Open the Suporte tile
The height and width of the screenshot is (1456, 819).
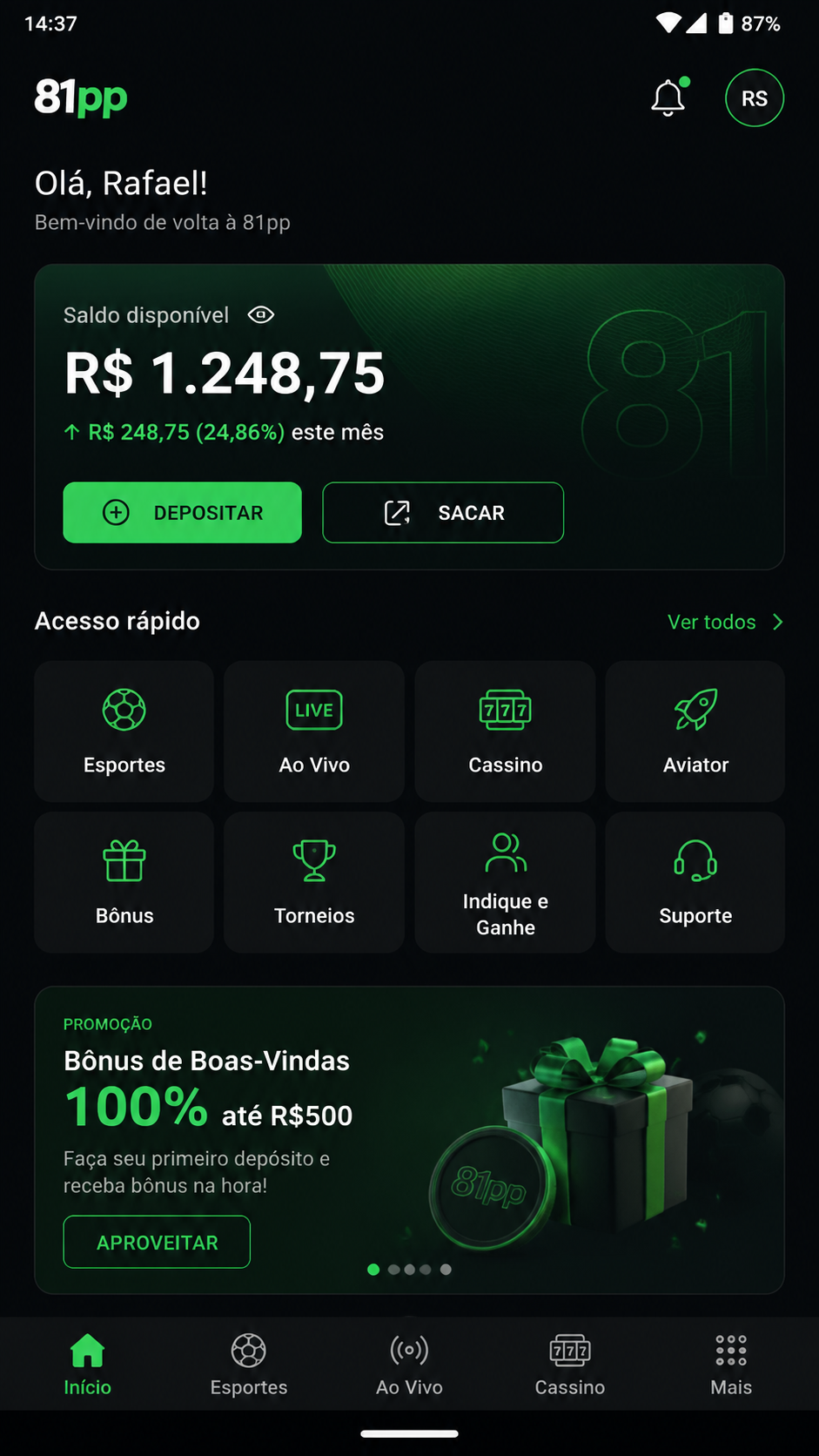tap(695, 882)
